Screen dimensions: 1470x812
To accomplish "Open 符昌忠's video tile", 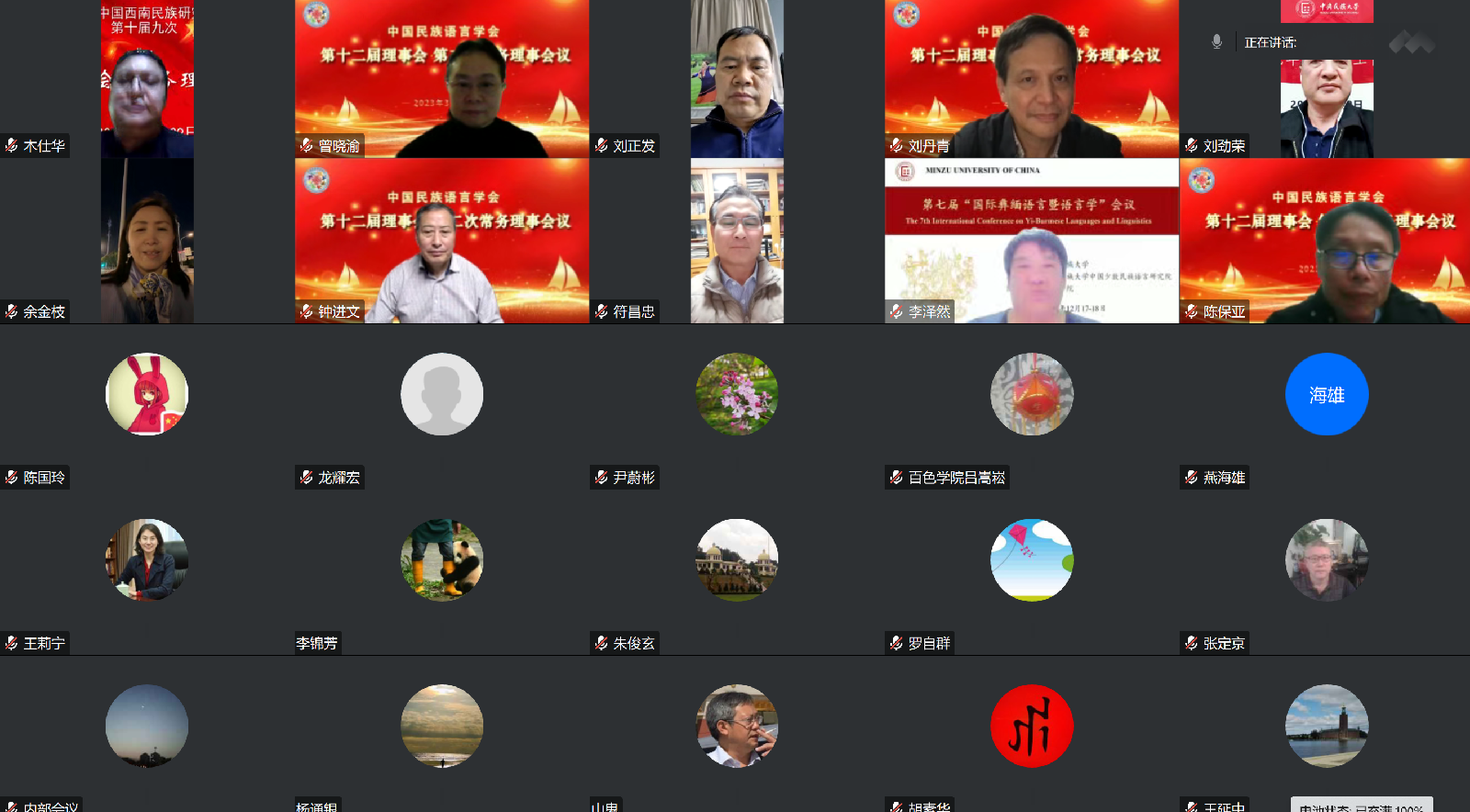I will pos(737,241).
